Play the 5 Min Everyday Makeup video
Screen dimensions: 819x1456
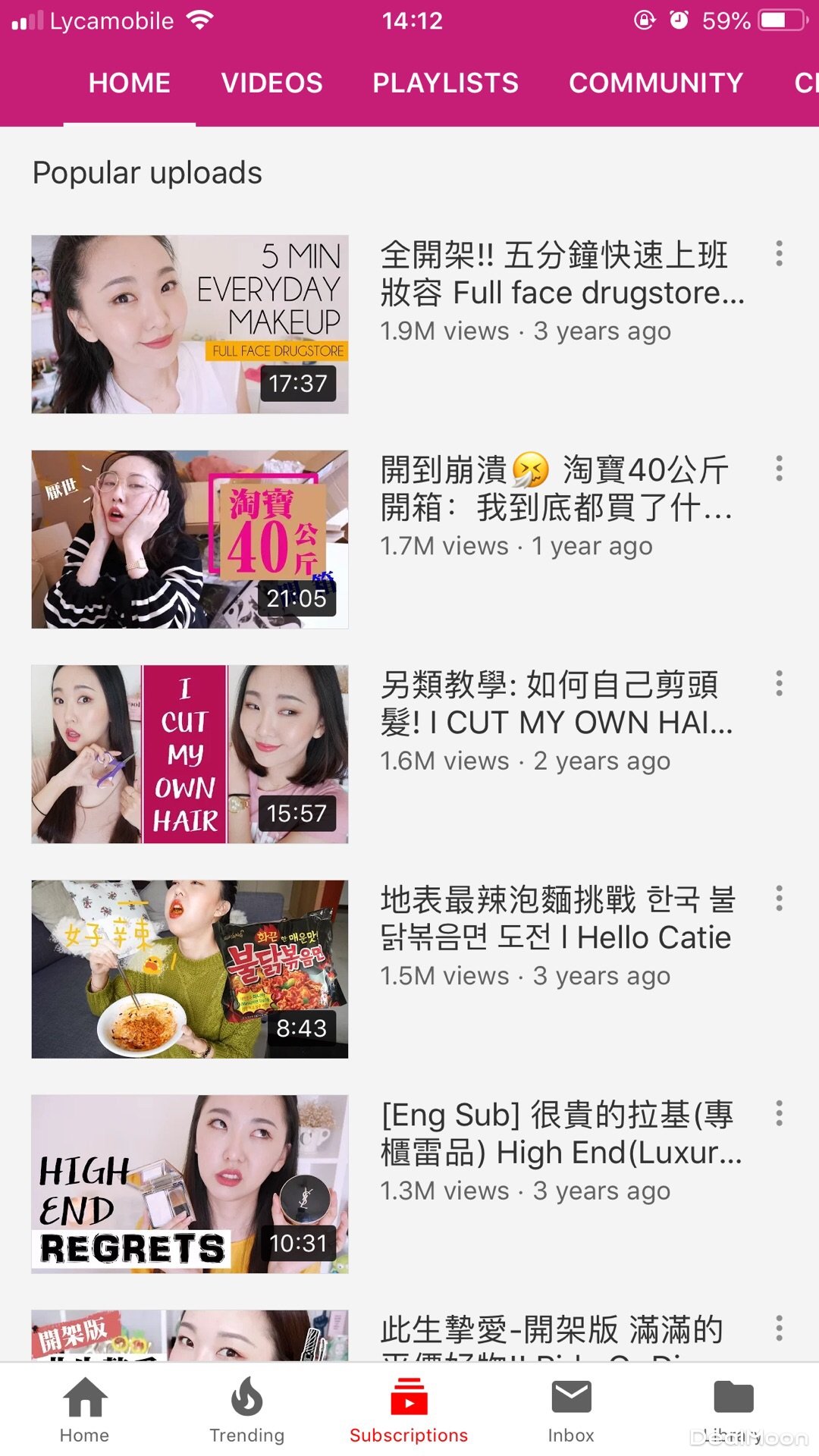pyautogui.click(x=190, y=324)
